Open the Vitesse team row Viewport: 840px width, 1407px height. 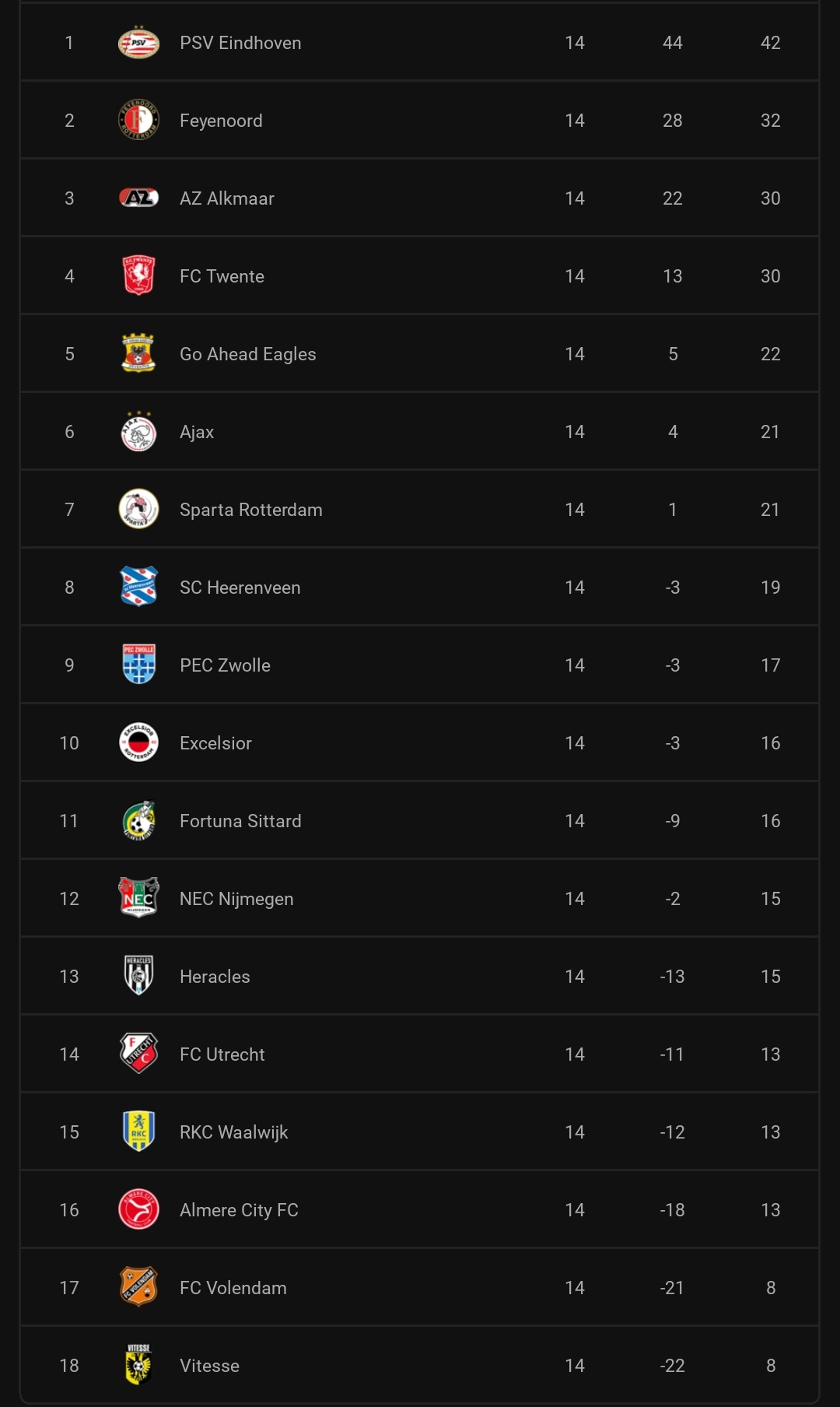click(419, 1365)
